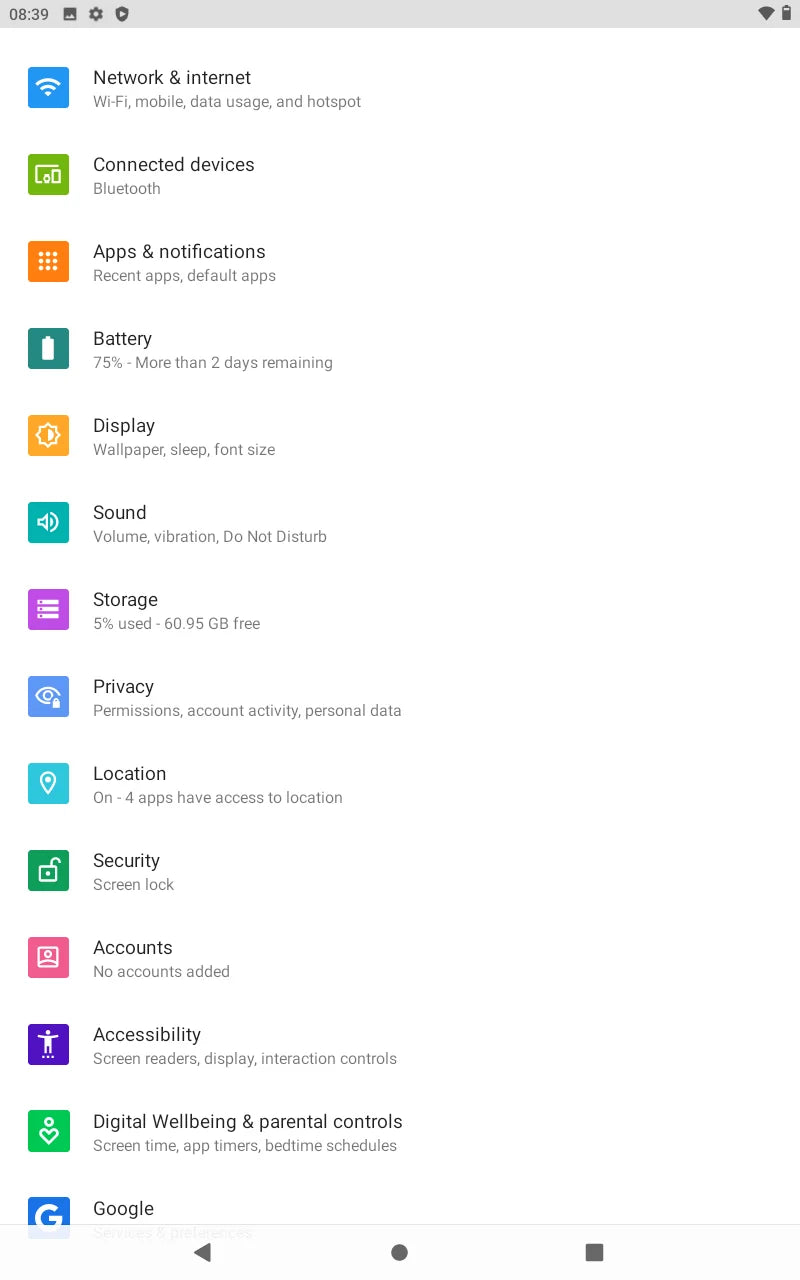The image size is (800, 1280).
Task: Check Storage usage details
Action: 400,610
